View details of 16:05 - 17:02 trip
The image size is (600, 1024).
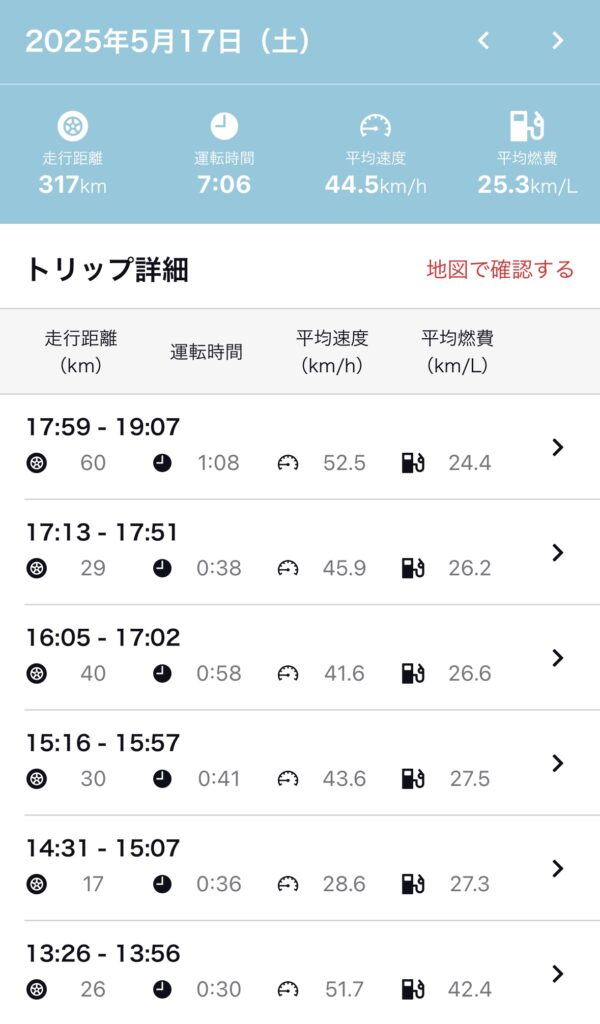(x=300, y=658)
